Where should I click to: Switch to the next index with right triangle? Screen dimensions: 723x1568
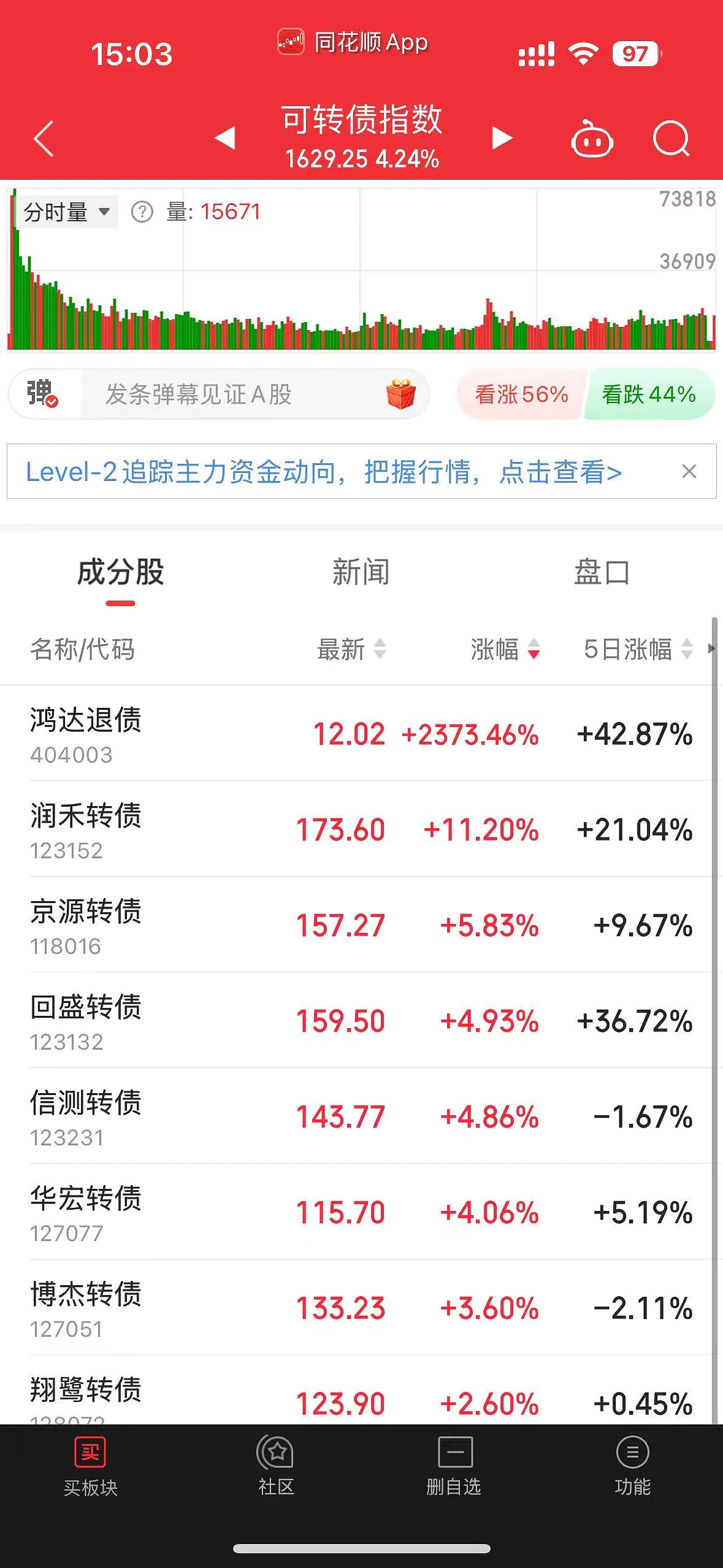pos(502,137)
